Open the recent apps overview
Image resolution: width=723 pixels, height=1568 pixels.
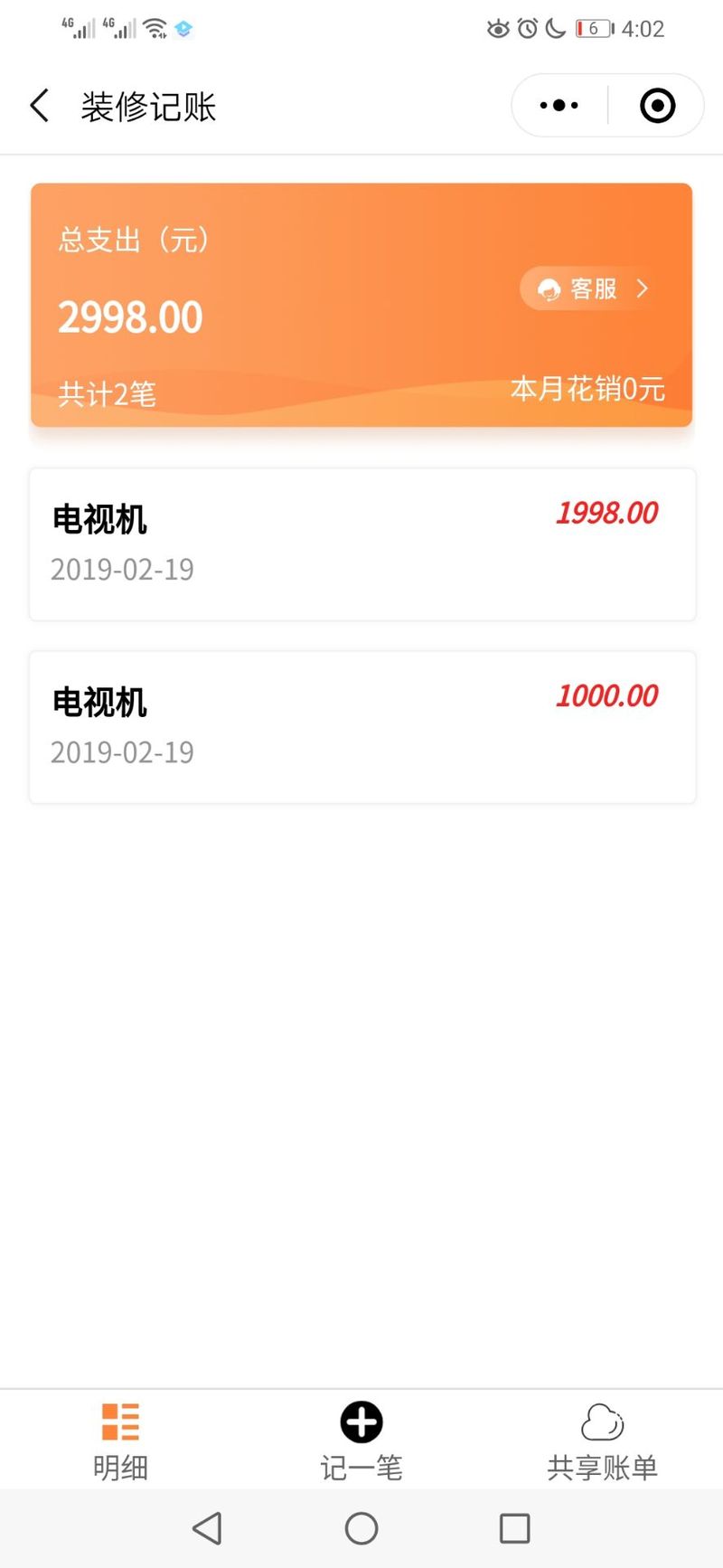coord(515,1529)
